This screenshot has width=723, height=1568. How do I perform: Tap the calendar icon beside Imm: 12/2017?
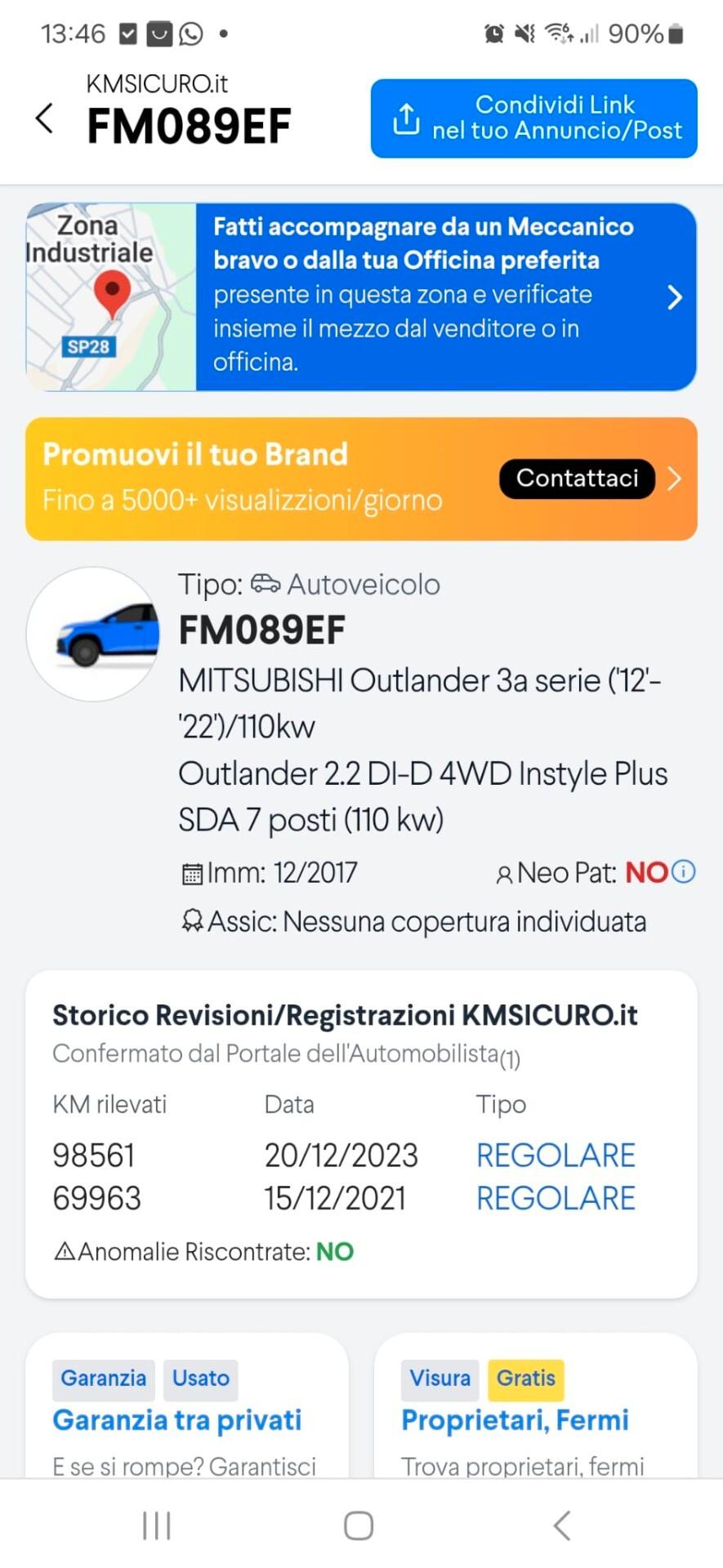tap(191, 872)
